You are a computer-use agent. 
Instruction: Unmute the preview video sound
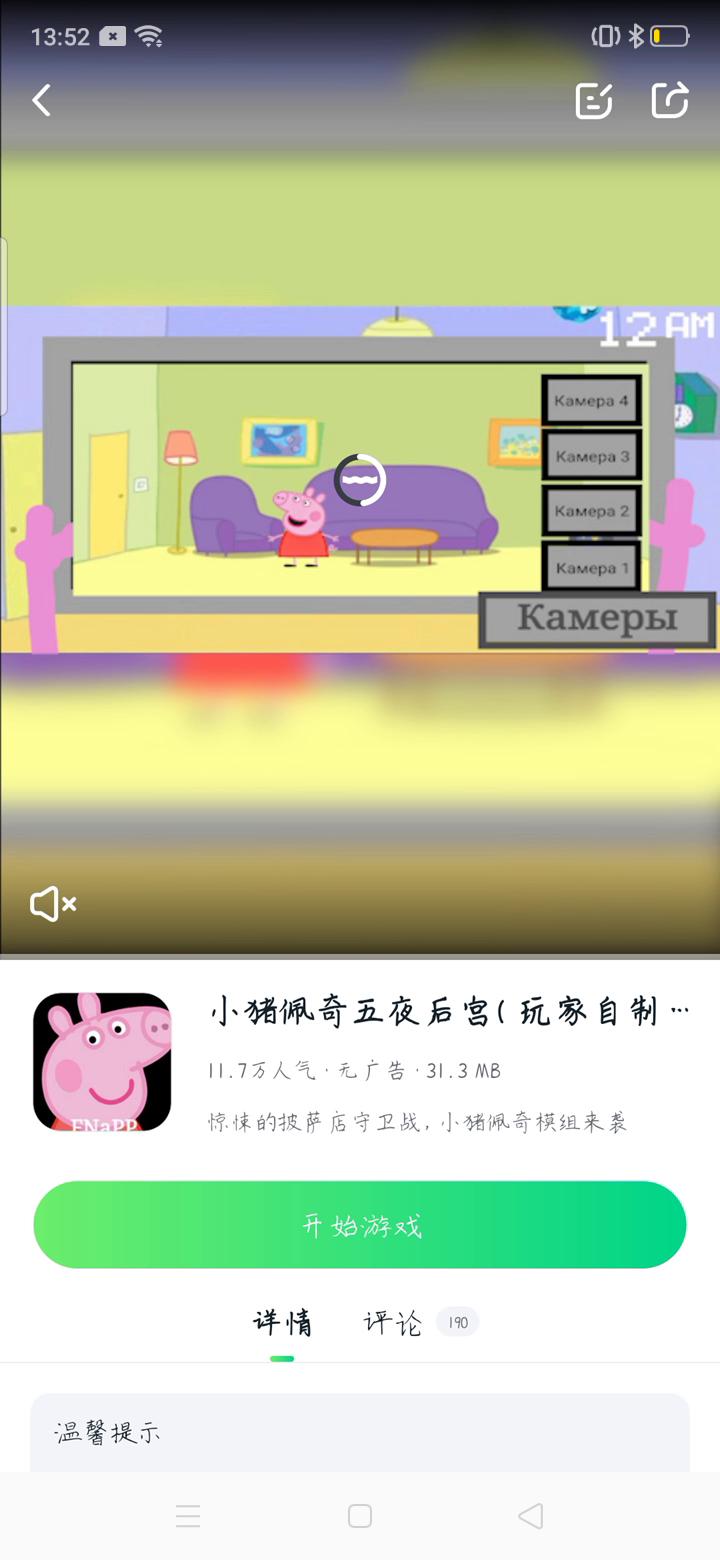pos(53,904)
